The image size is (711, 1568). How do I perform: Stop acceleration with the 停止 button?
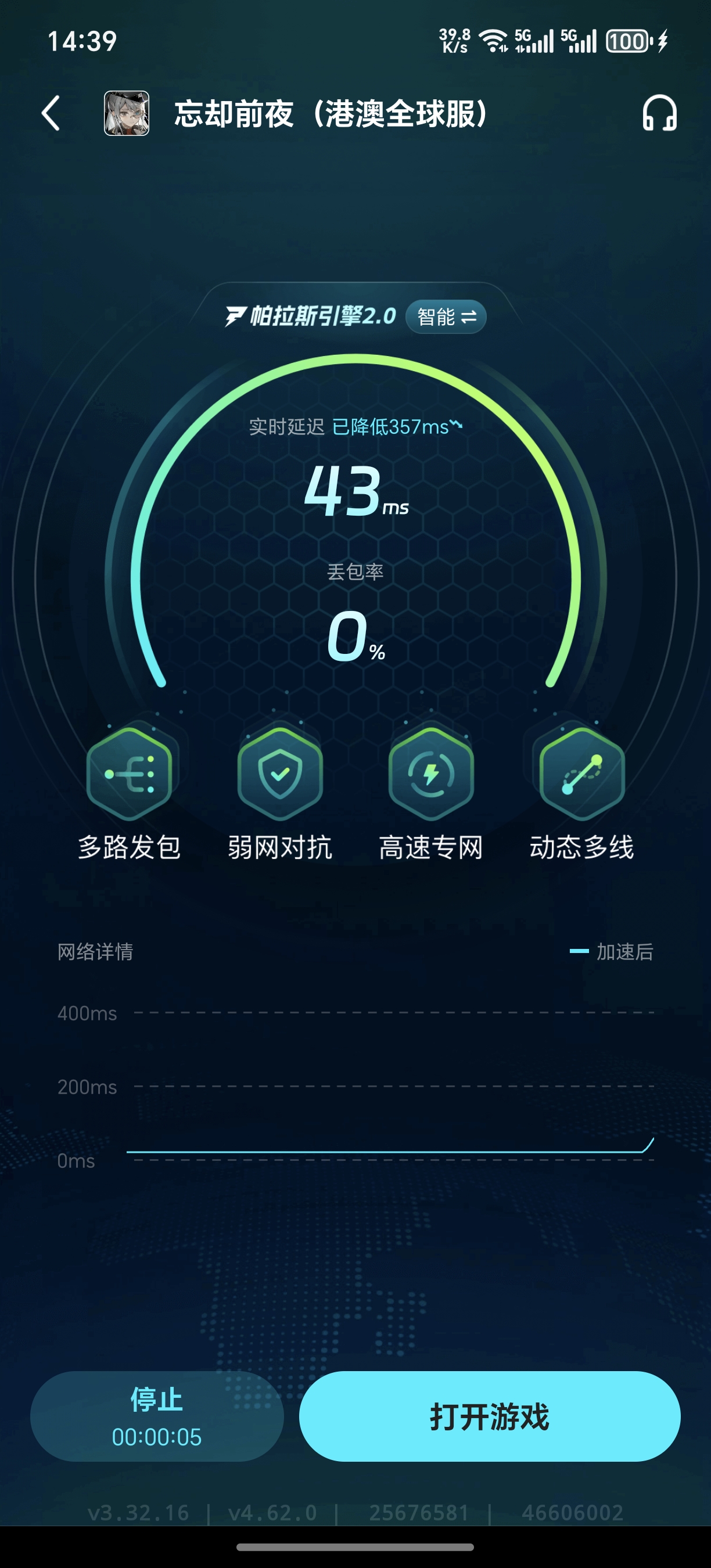[156, 1416]
